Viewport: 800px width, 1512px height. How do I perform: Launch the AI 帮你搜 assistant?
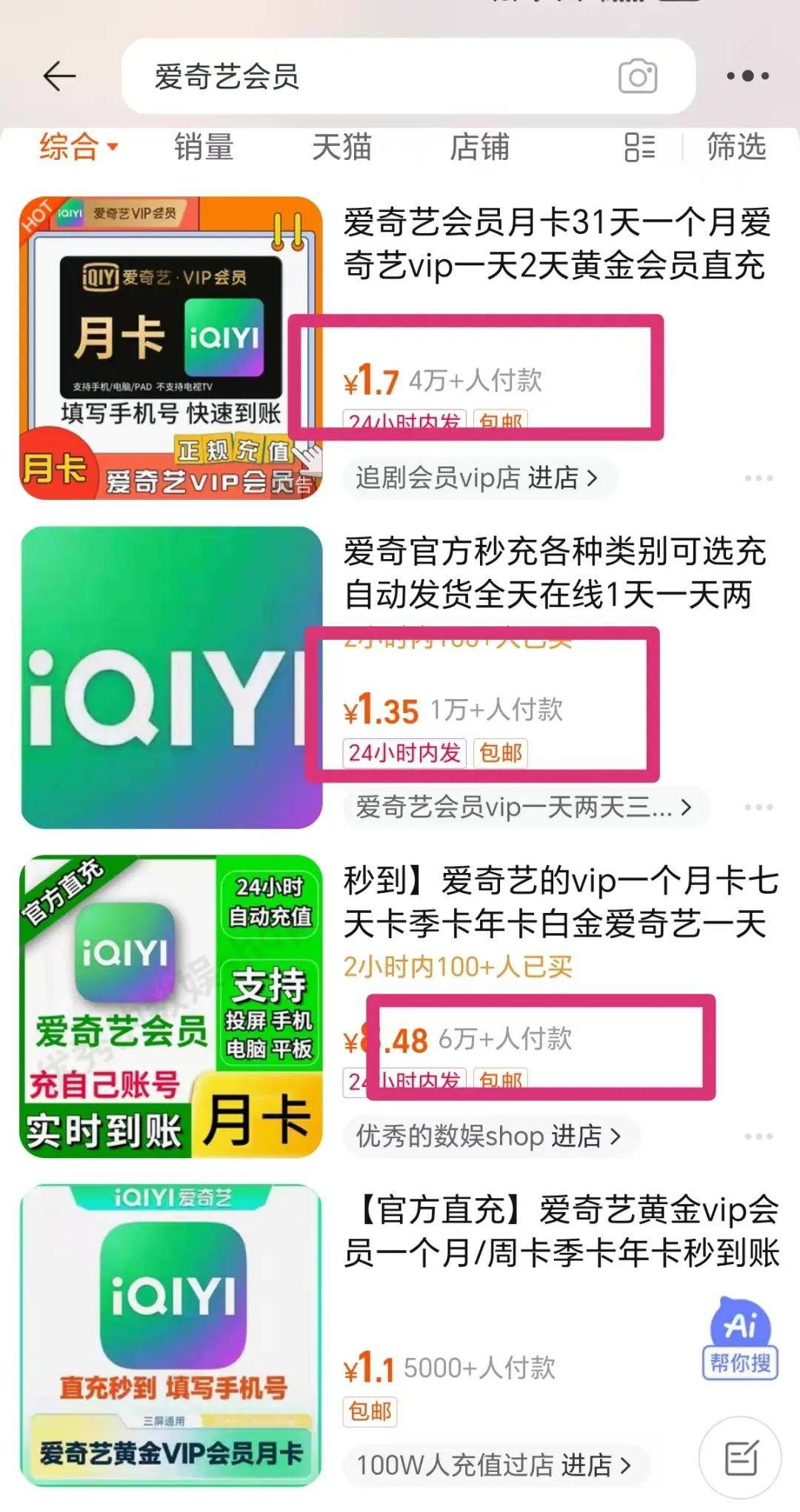740,1339
